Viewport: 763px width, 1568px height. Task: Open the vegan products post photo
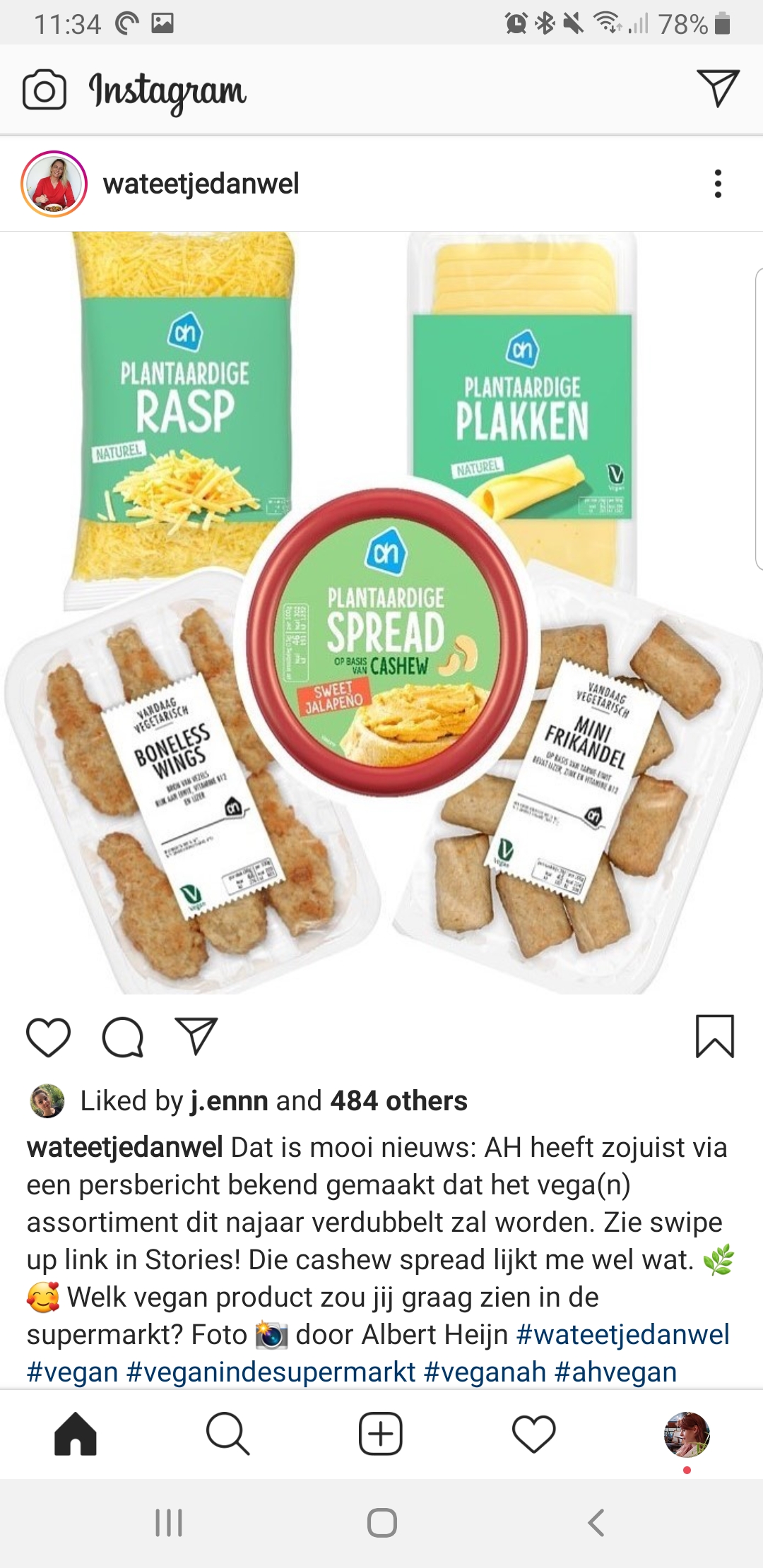coord(381,613)
